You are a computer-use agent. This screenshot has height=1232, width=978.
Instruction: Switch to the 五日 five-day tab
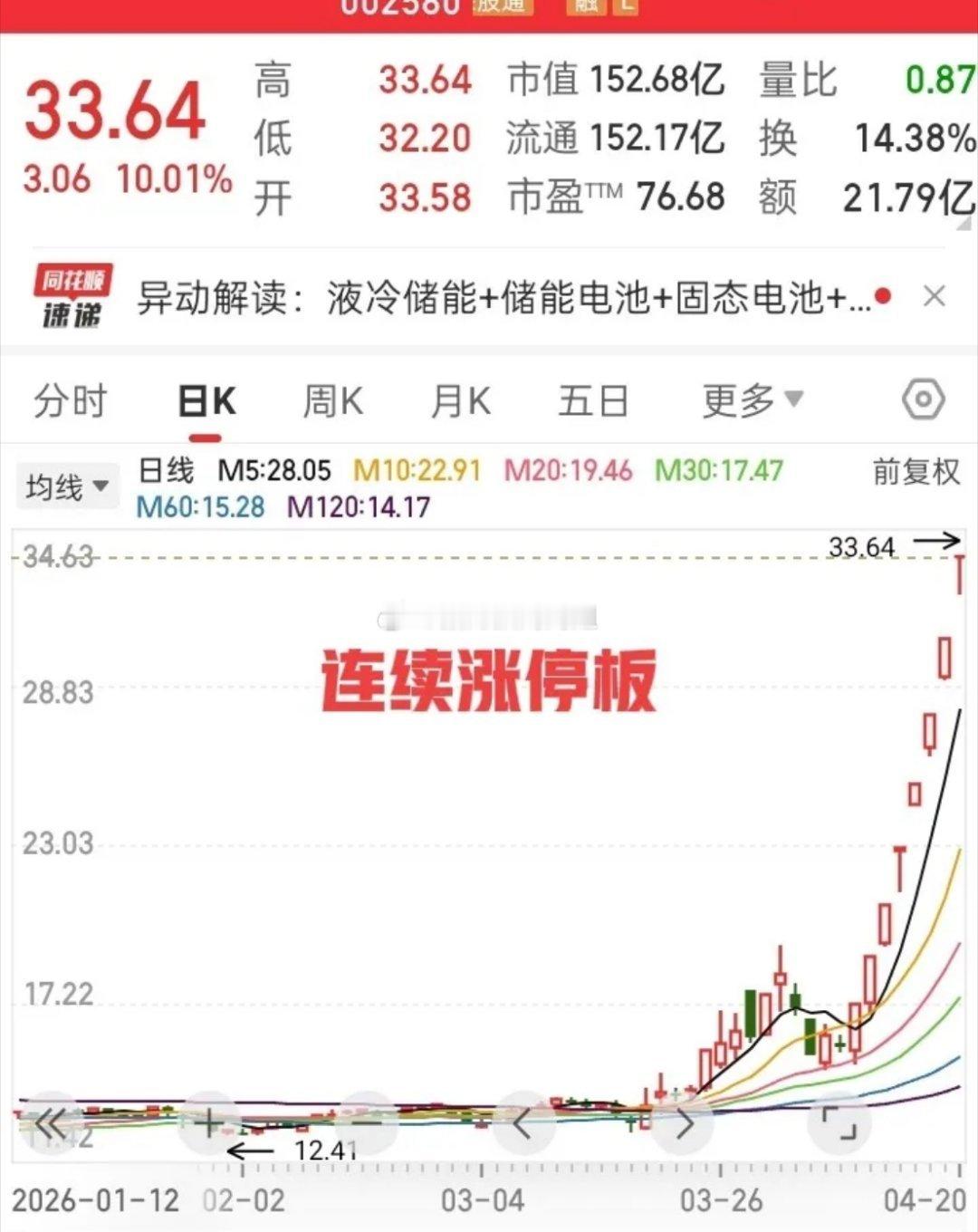(593, 399)
